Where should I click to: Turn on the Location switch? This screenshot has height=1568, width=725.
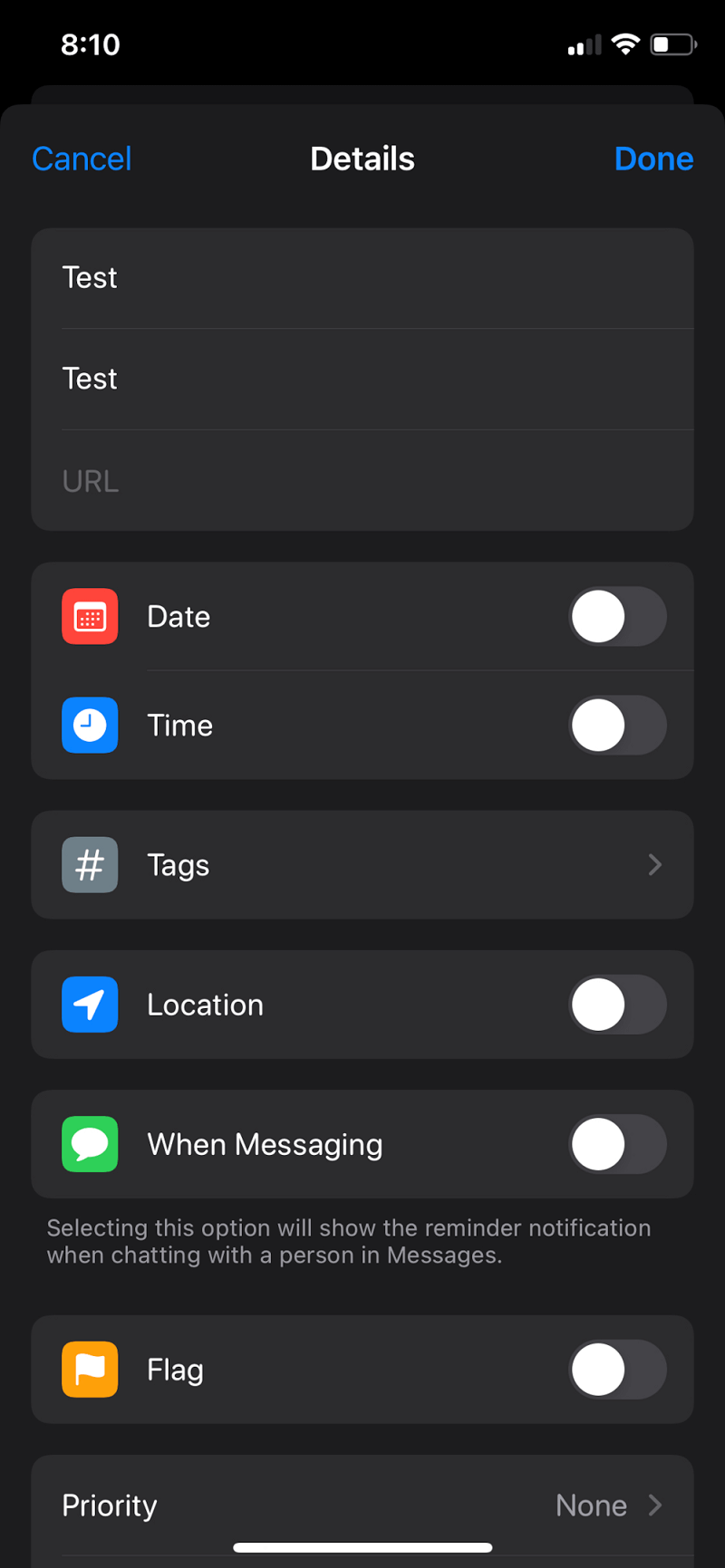(617, 1005)
